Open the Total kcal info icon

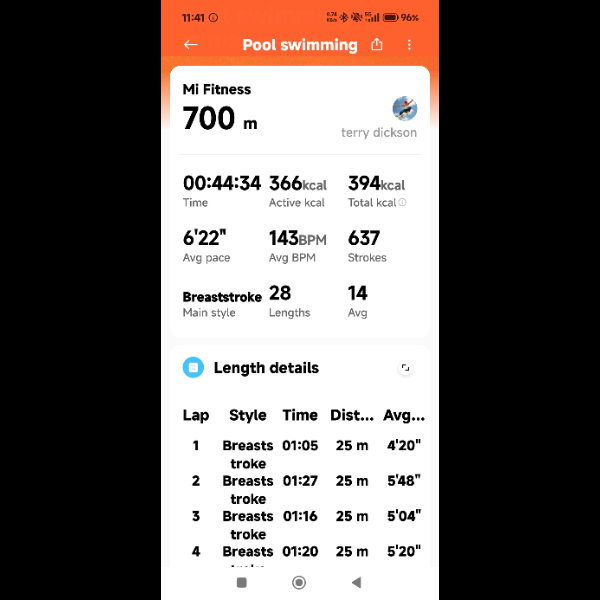[403, 203]
